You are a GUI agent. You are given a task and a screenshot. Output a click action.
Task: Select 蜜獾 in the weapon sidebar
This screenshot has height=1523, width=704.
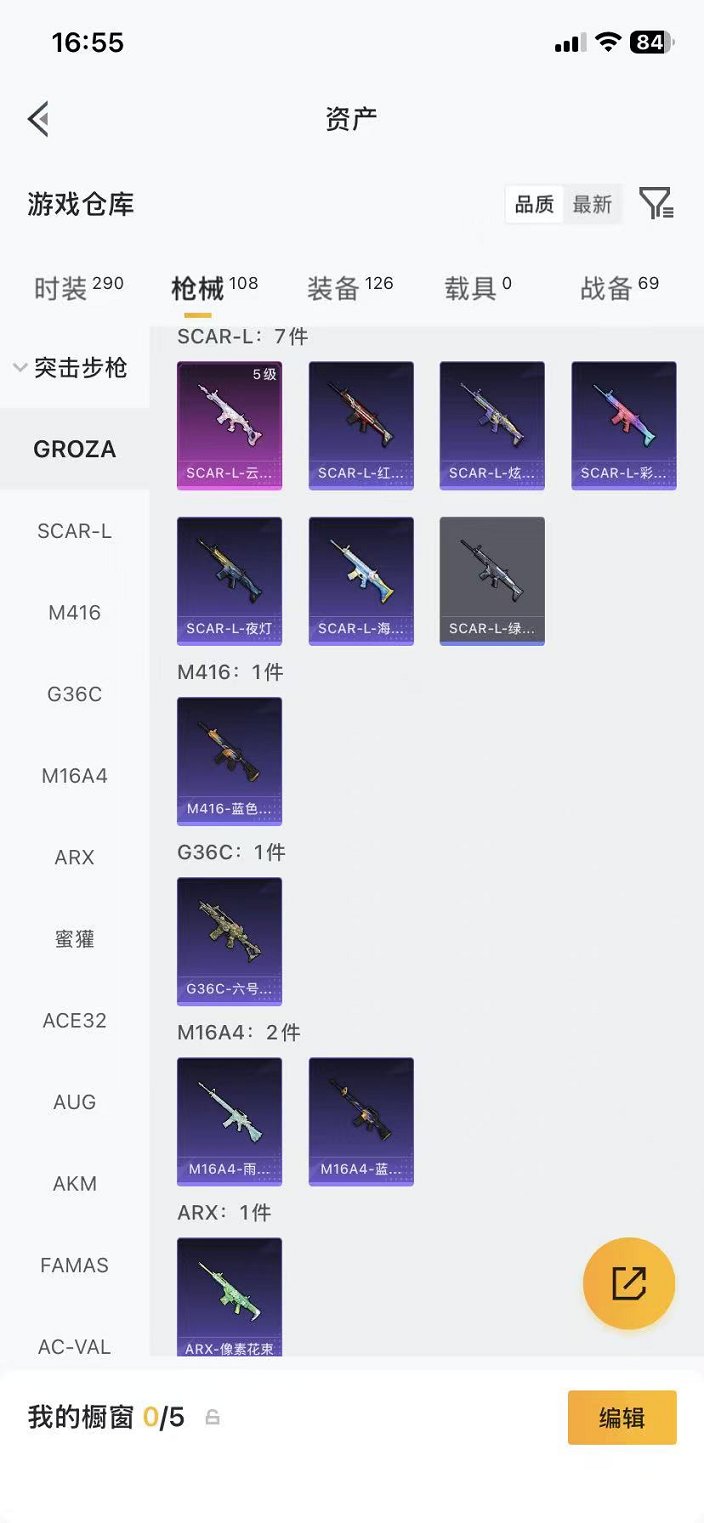tap(74, 939)
